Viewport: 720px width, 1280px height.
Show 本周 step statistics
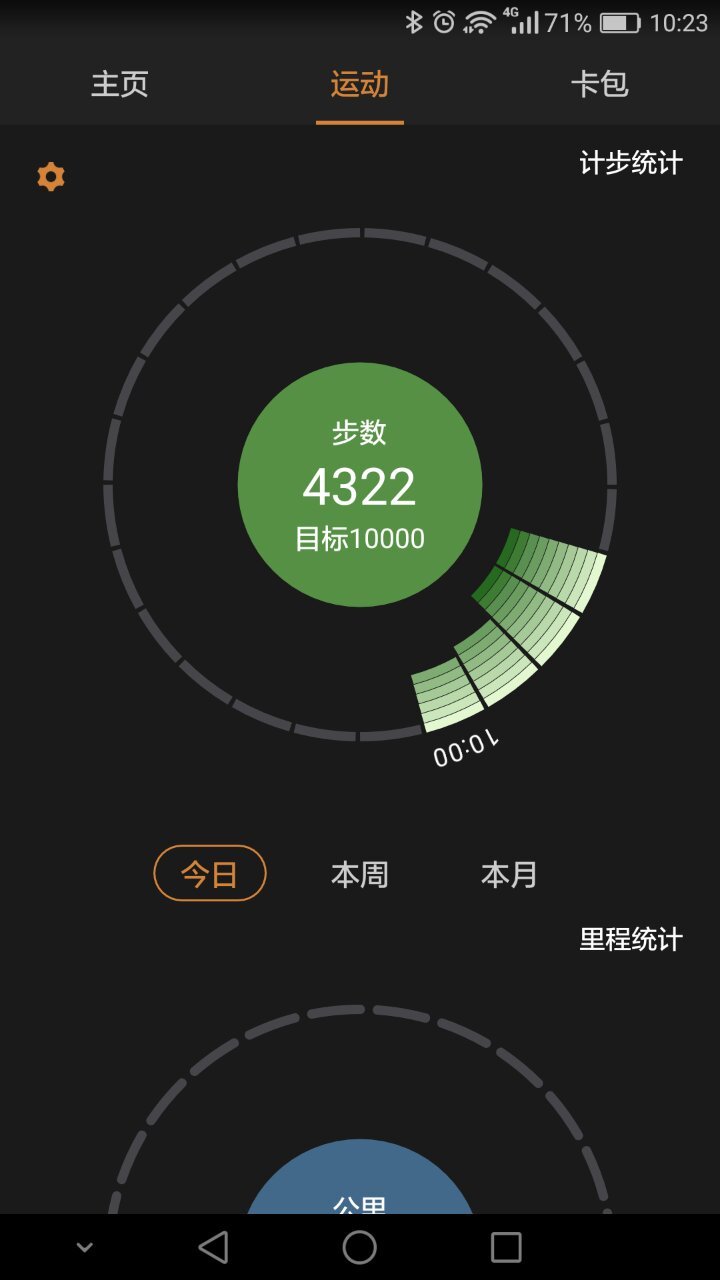click(x=360, y=875)
